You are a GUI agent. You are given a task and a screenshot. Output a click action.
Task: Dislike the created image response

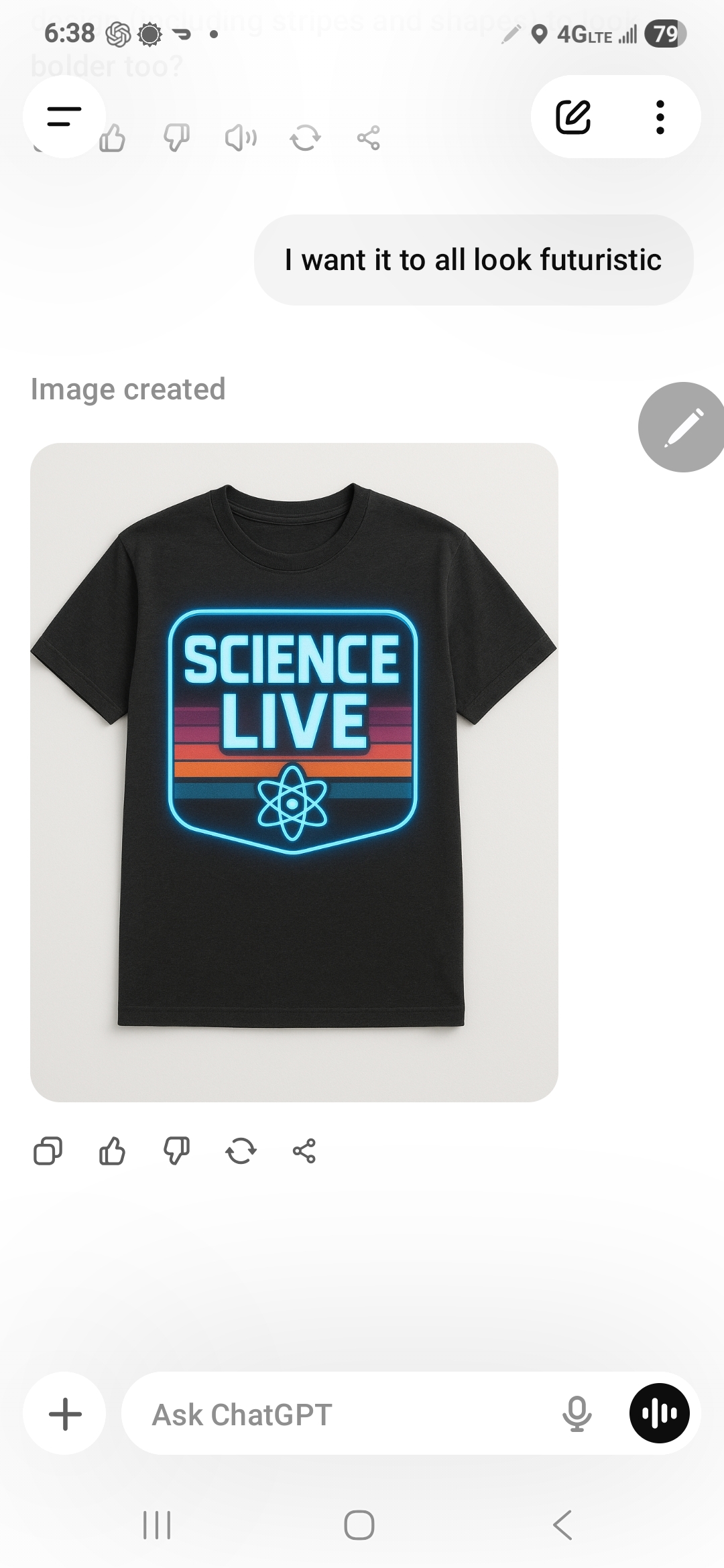pyautogui.click(x=176, y=1151)
